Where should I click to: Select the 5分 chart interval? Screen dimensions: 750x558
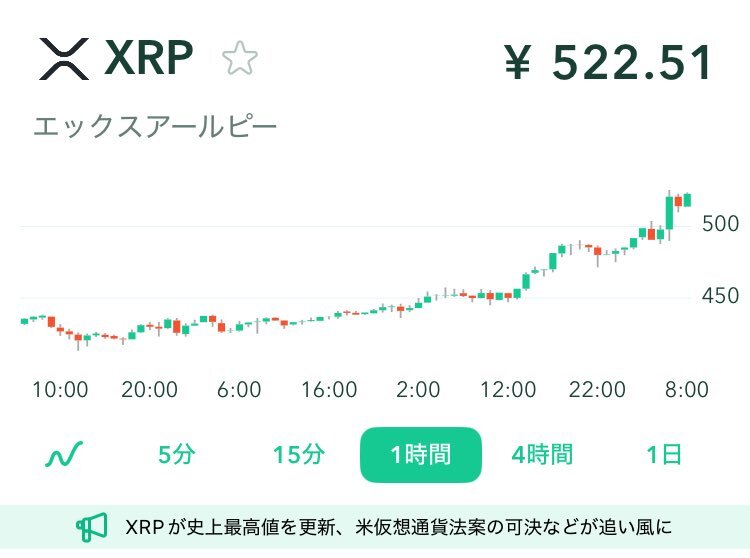[177, 455]
